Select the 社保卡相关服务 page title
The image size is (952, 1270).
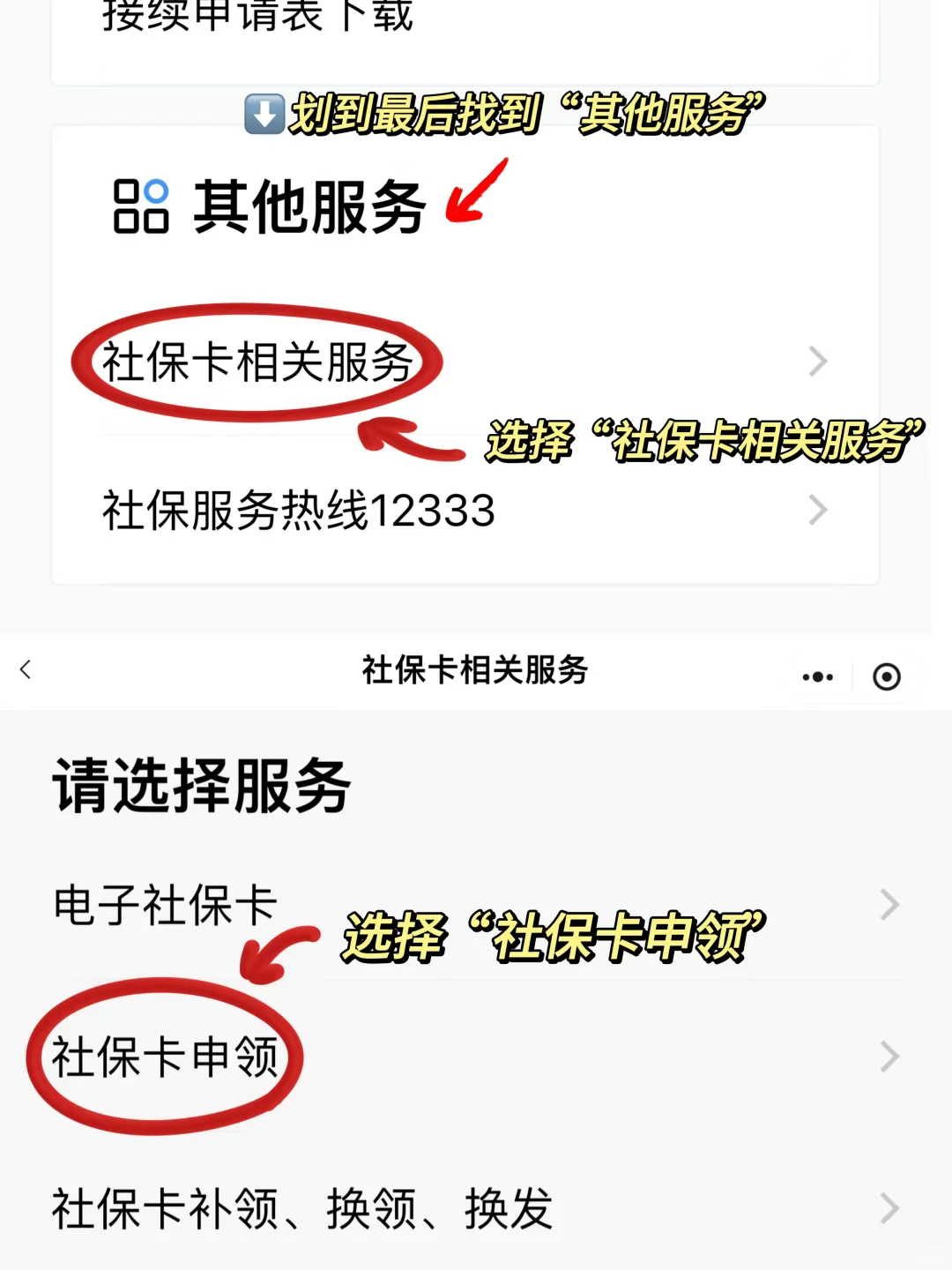476,669
